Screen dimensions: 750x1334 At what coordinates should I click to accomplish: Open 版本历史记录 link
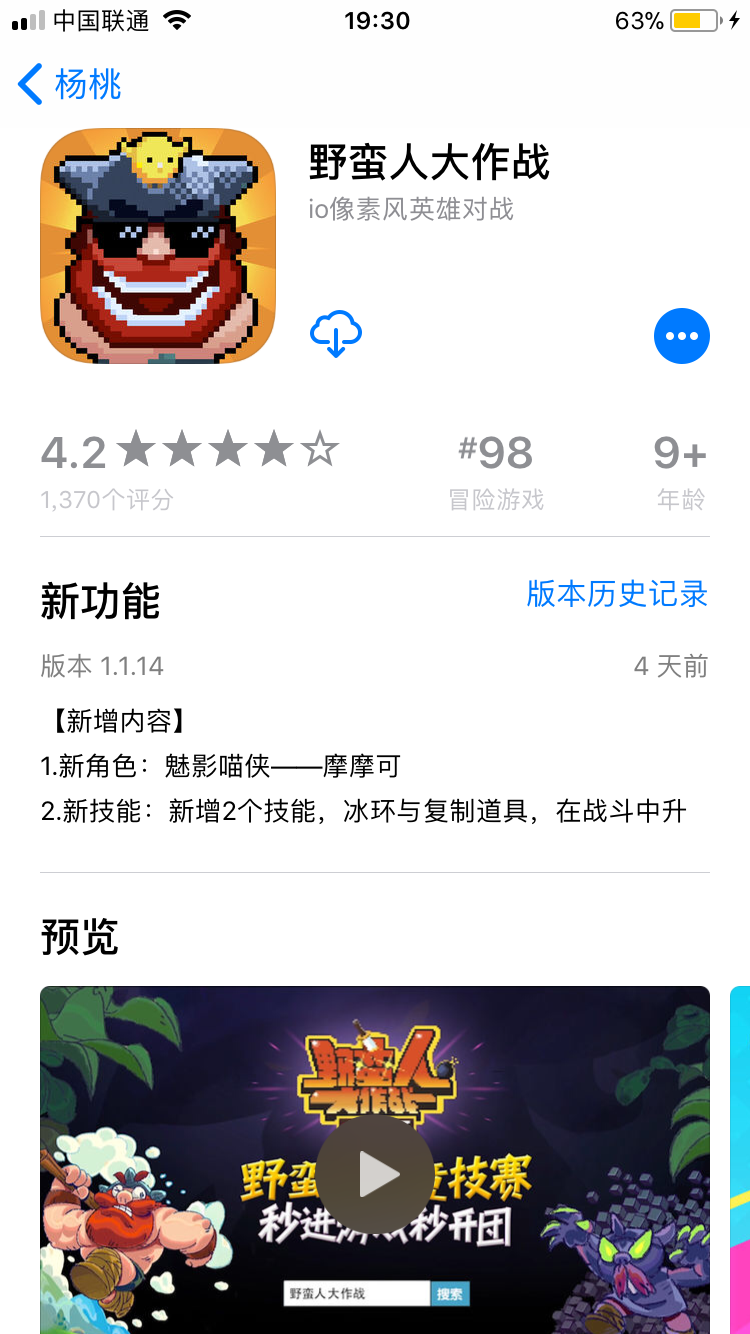pyautogui.click(x=617, y=594)
